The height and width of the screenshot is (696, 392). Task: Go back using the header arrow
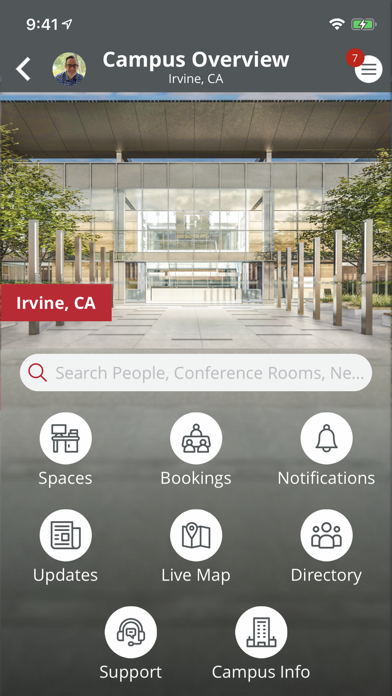coord(23,69)
